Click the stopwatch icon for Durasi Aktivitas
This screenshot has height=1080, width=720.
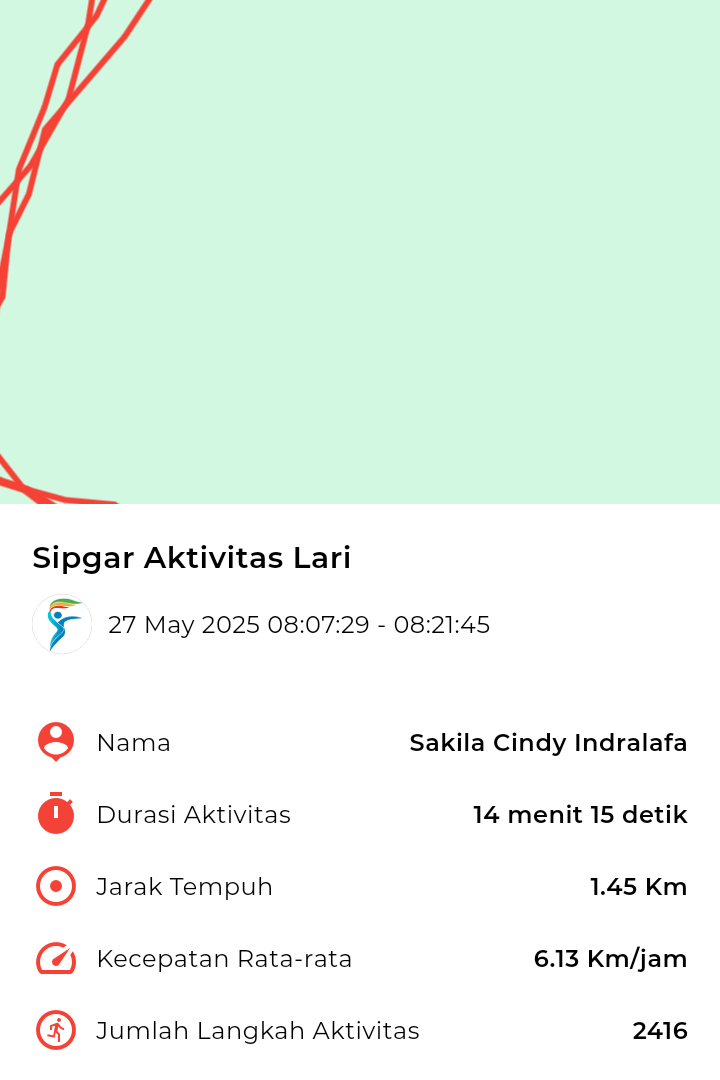coord(55,815)
